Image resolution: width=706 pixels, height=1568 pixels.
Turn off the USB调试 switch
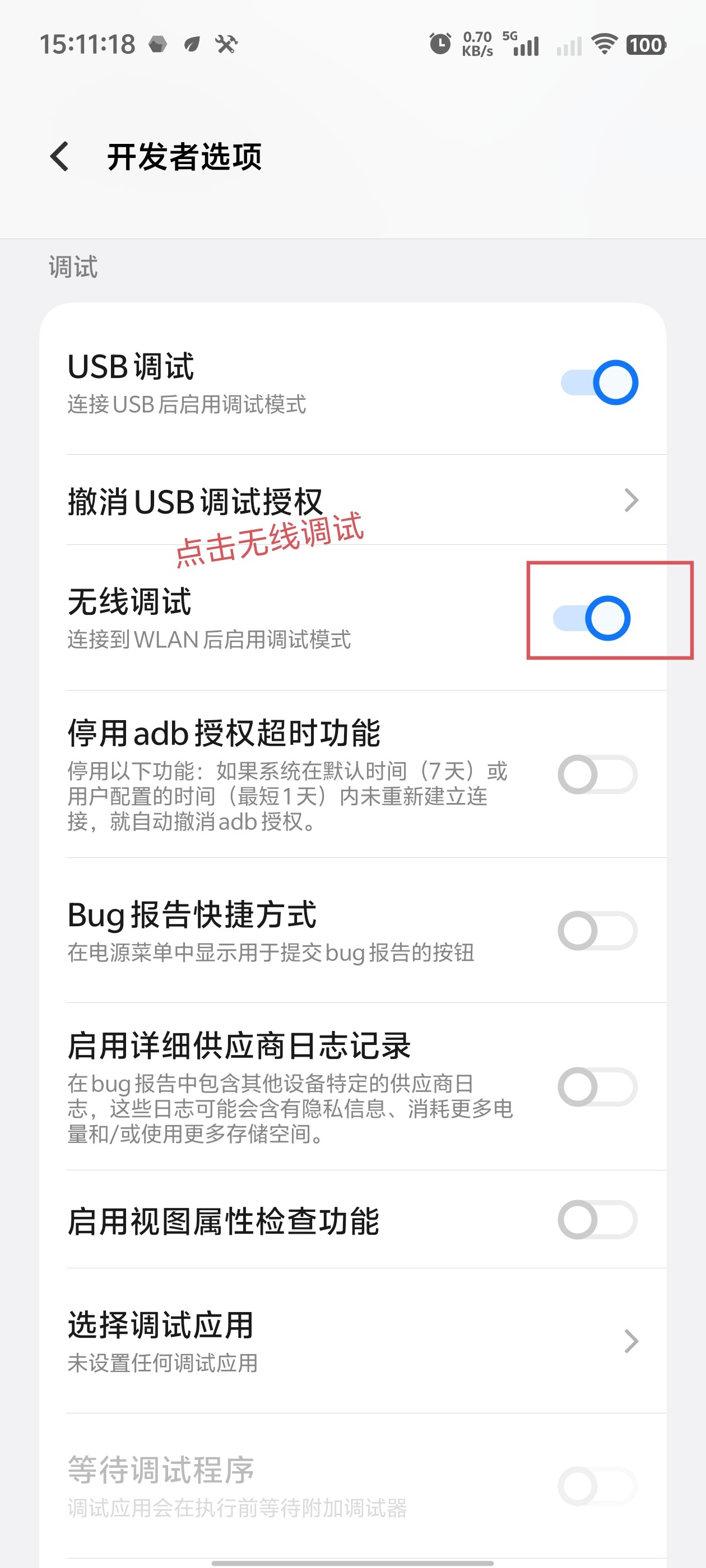coord(599,382)
